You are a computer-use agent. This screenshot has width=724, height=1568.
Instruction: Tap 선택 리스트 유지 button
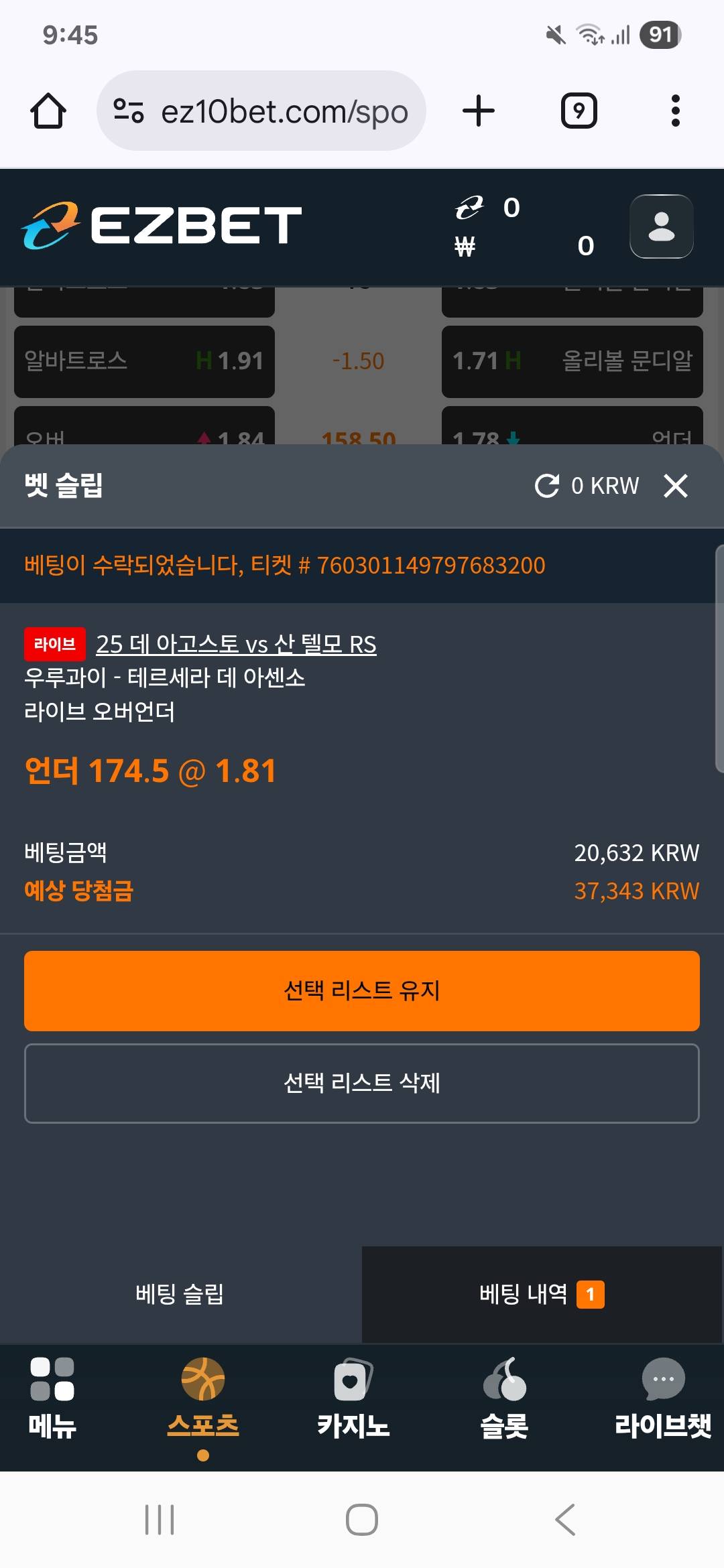click(x=362, y=990)
